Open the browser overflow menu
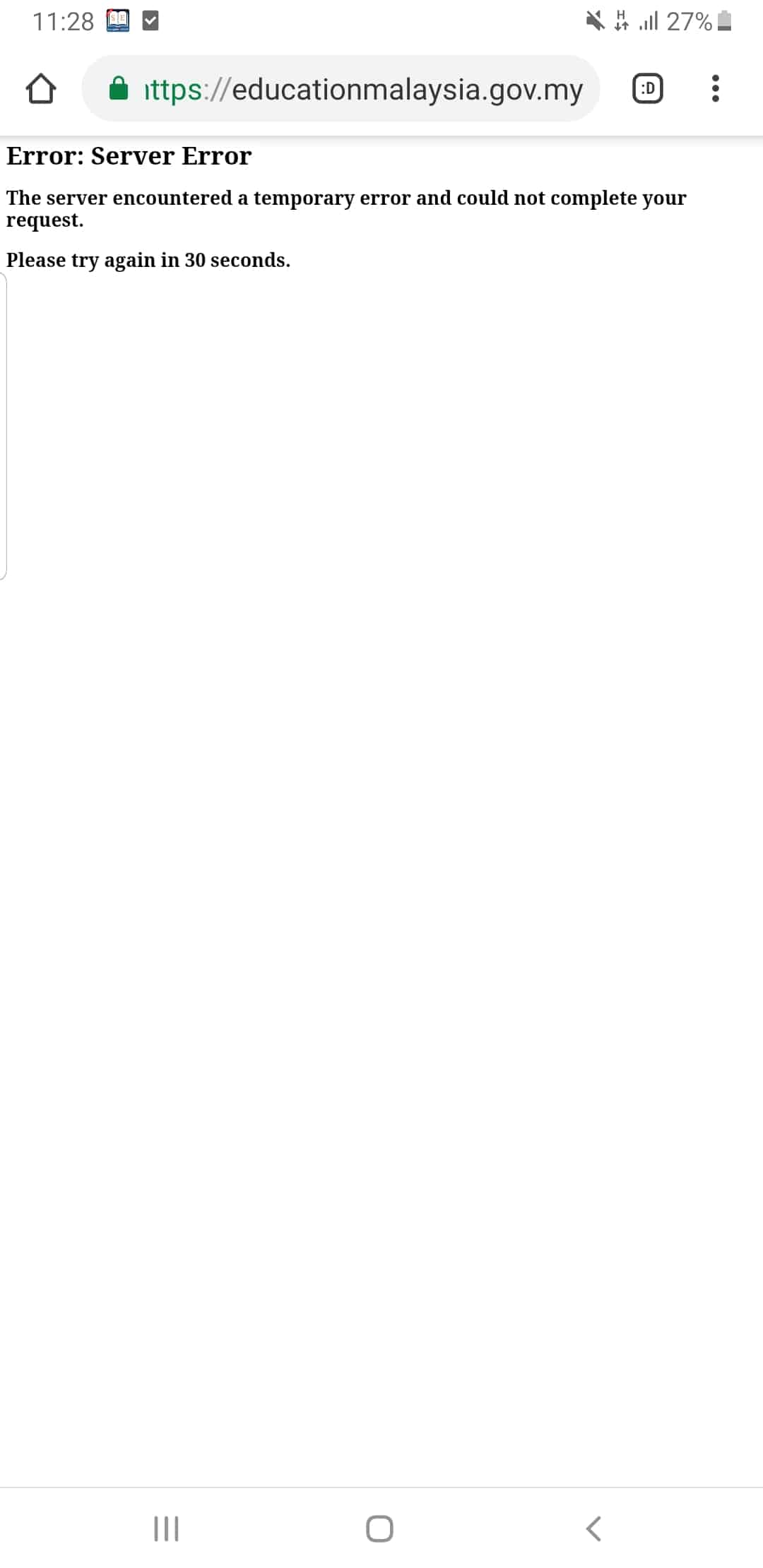763x1568 pixels. click(715, 89)
